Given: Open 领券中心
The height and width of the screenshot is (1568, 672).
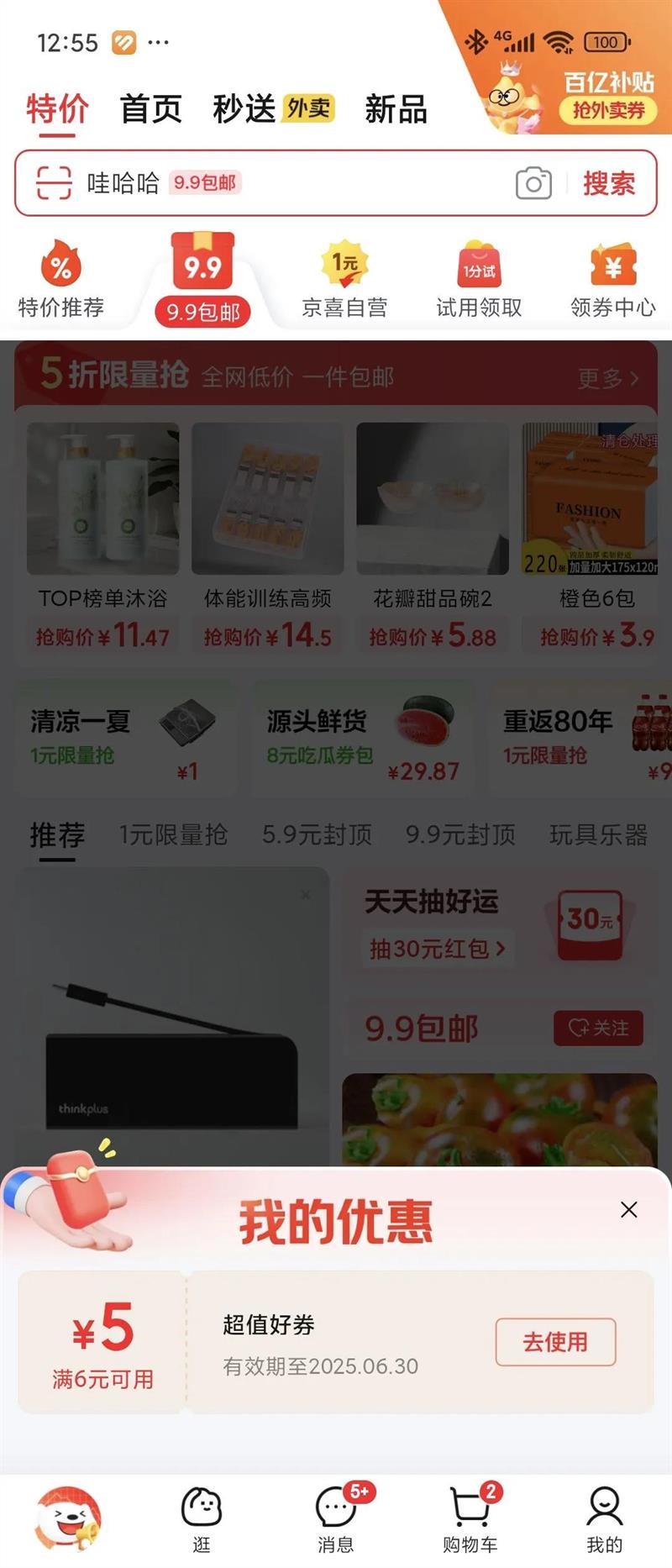Looking at the screenshot, I should coord(613,279).
